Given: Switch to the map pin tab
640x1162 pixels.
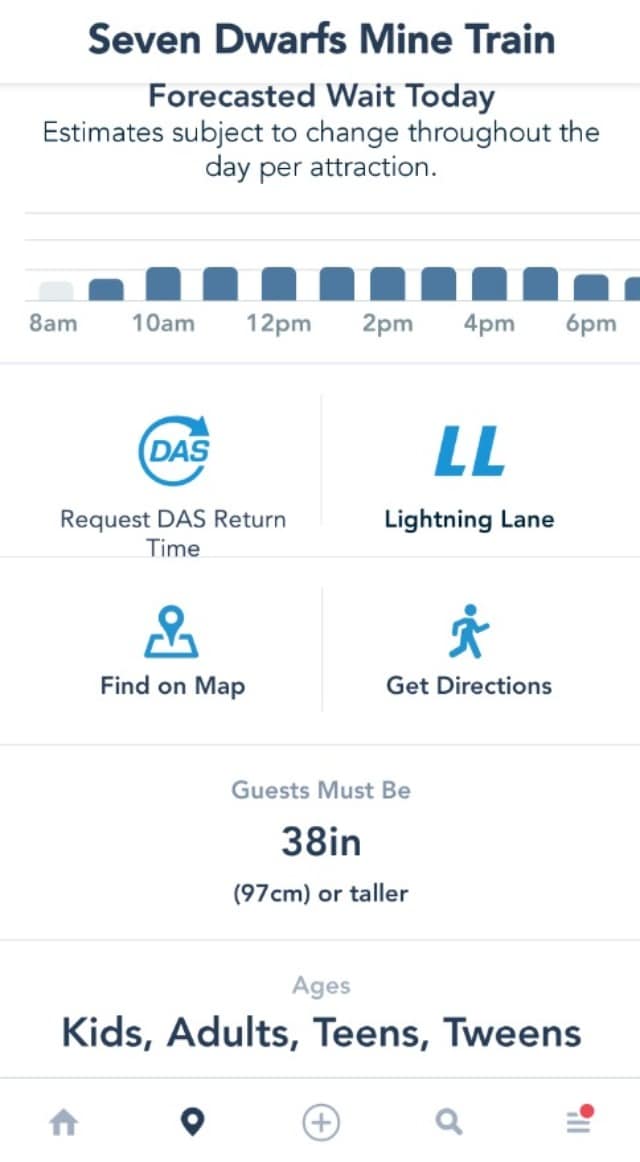Looking at the screenshot, I should 193,1123.
